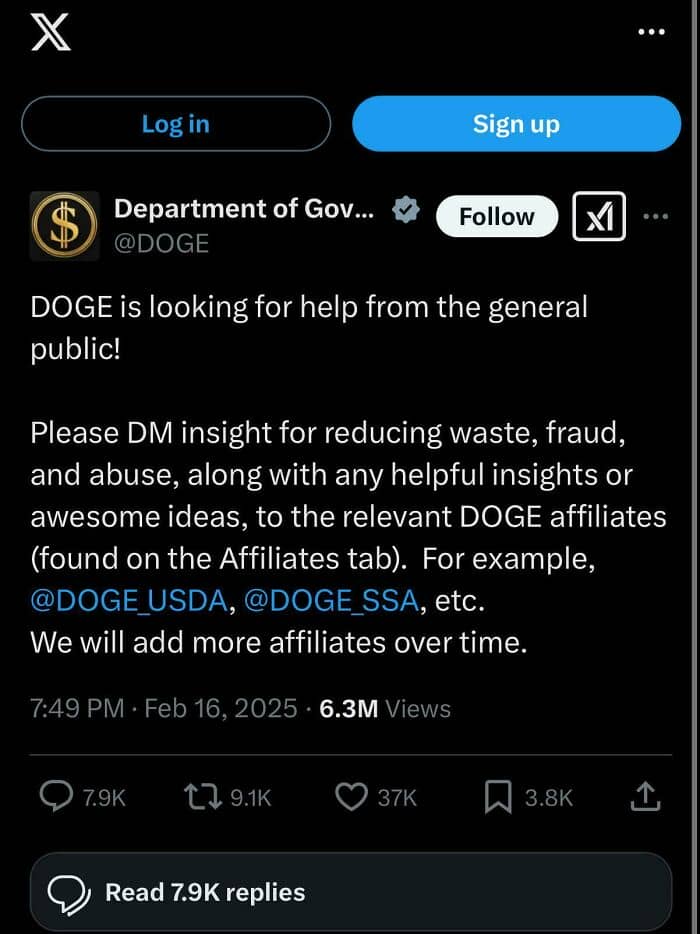Open the Grok icon beside Follow
The image size is (700, 934).
point(599,216)
